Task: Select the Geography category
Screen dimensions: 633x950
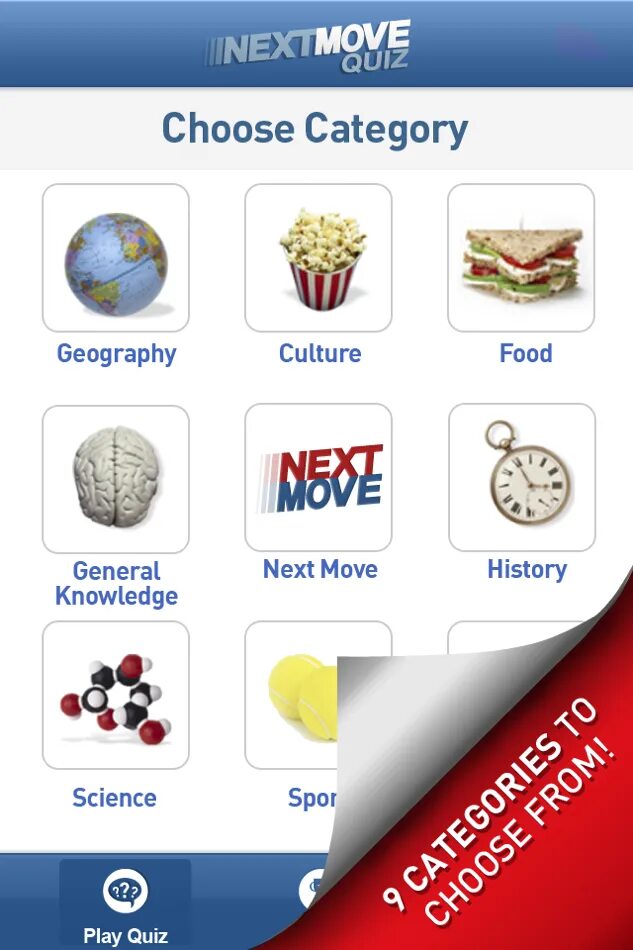Action: [x=116, y=258]
